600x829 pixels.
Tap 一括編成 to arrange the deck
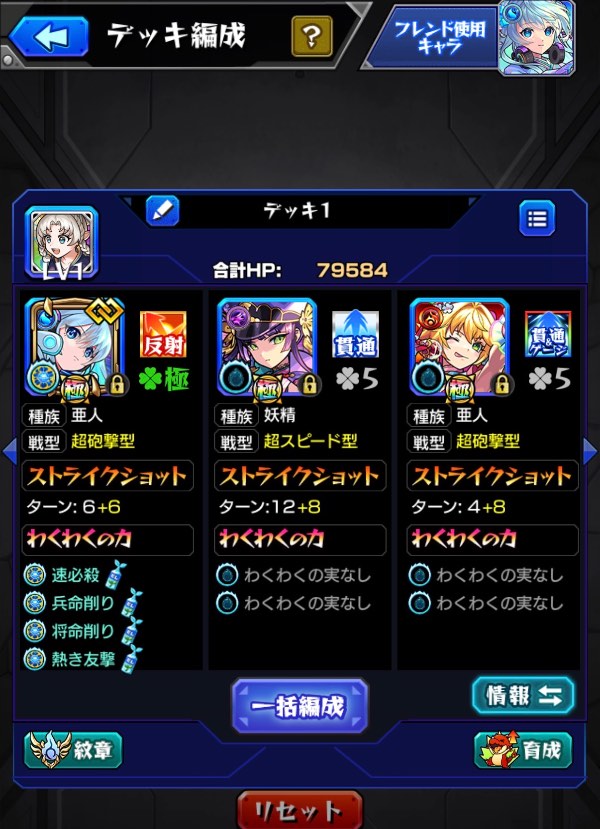[300, 705]
